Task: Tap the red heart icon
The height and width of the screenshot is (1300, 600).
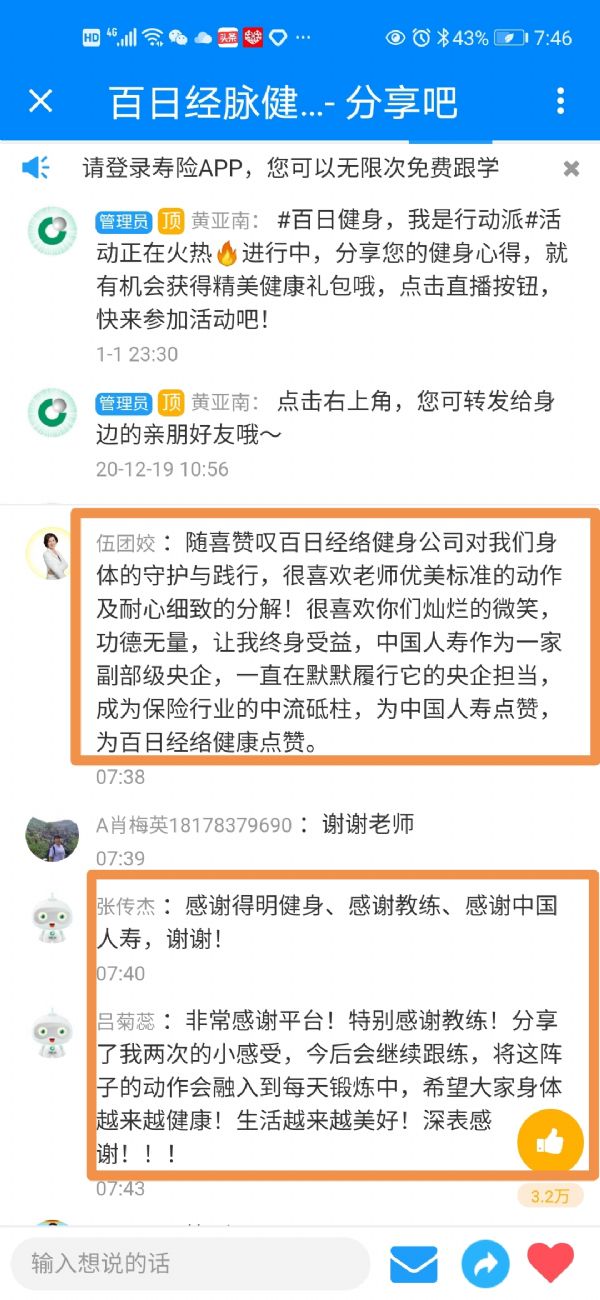Action: tap(551, 1263)
